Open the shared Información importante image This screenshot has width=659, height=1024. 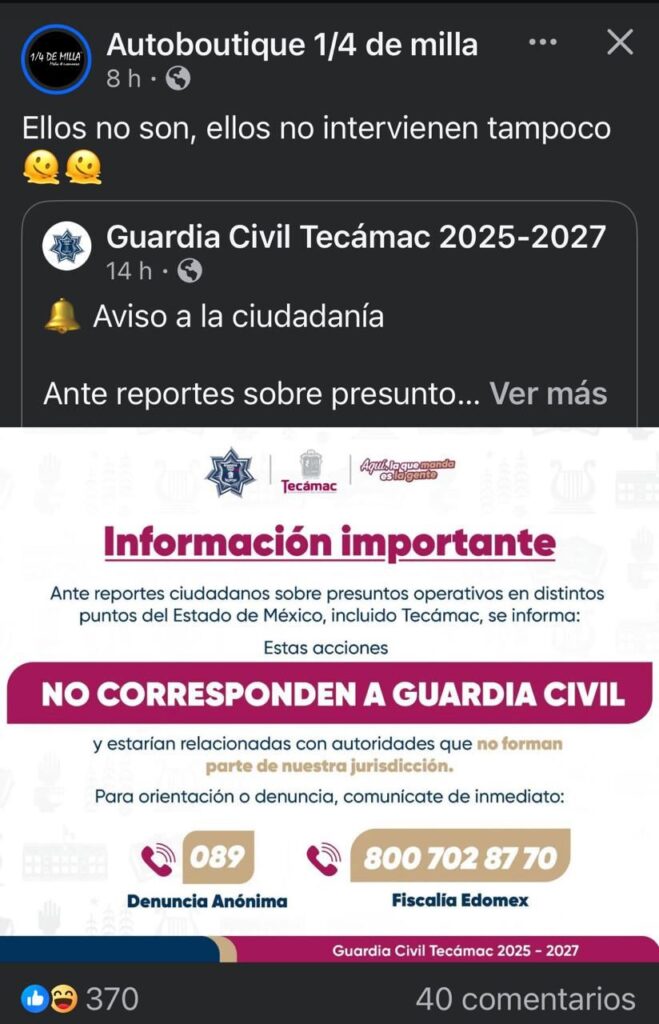(329, 695)
